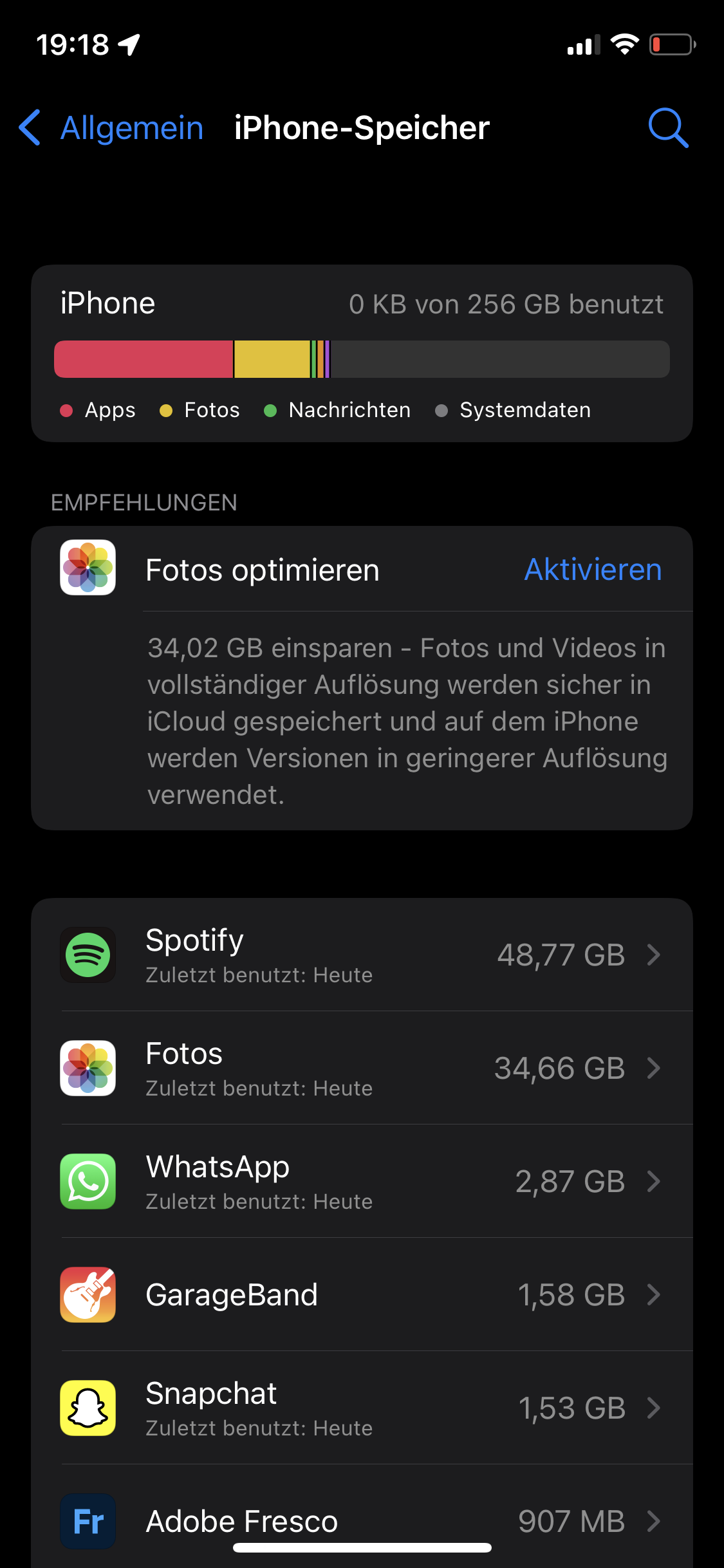Select the GarageBand storage row
724x1568 pixels.
coord(362,1294)
